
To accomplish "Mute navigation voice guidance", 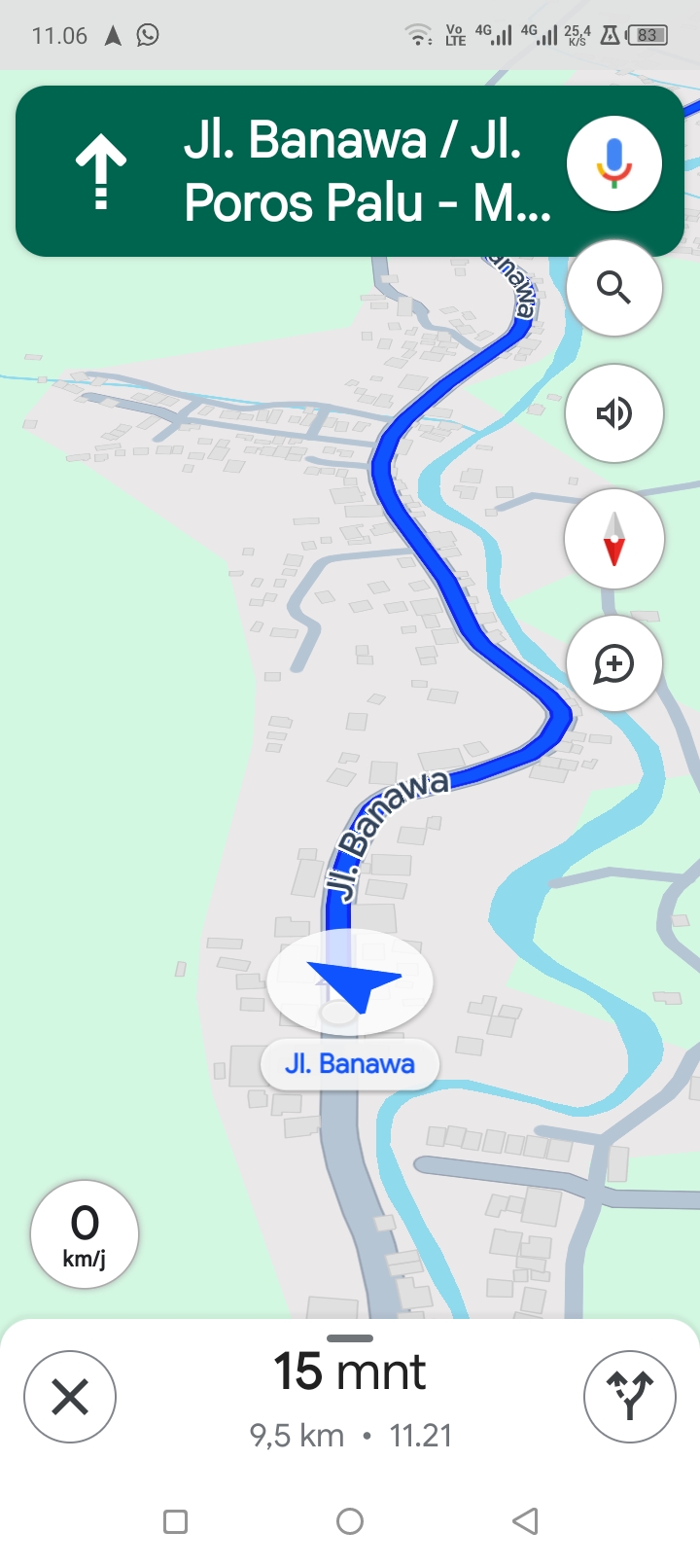I will click(x=613, y=413).
